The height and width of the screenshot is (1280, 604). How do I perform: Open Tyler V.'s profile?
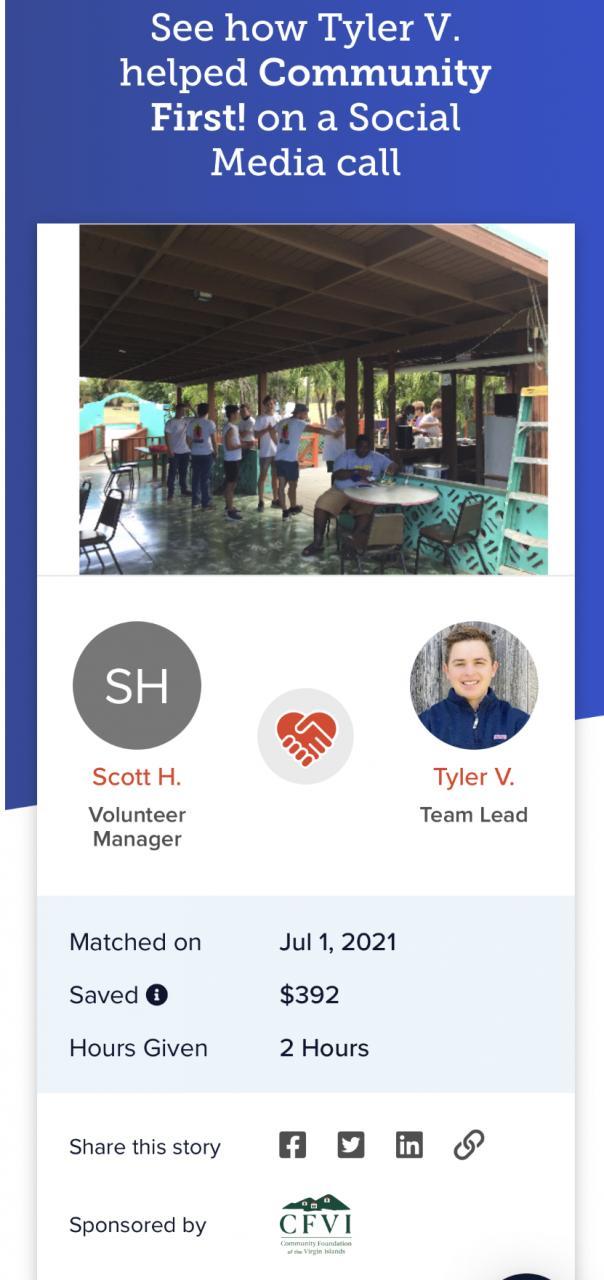(x=473, y=776)
